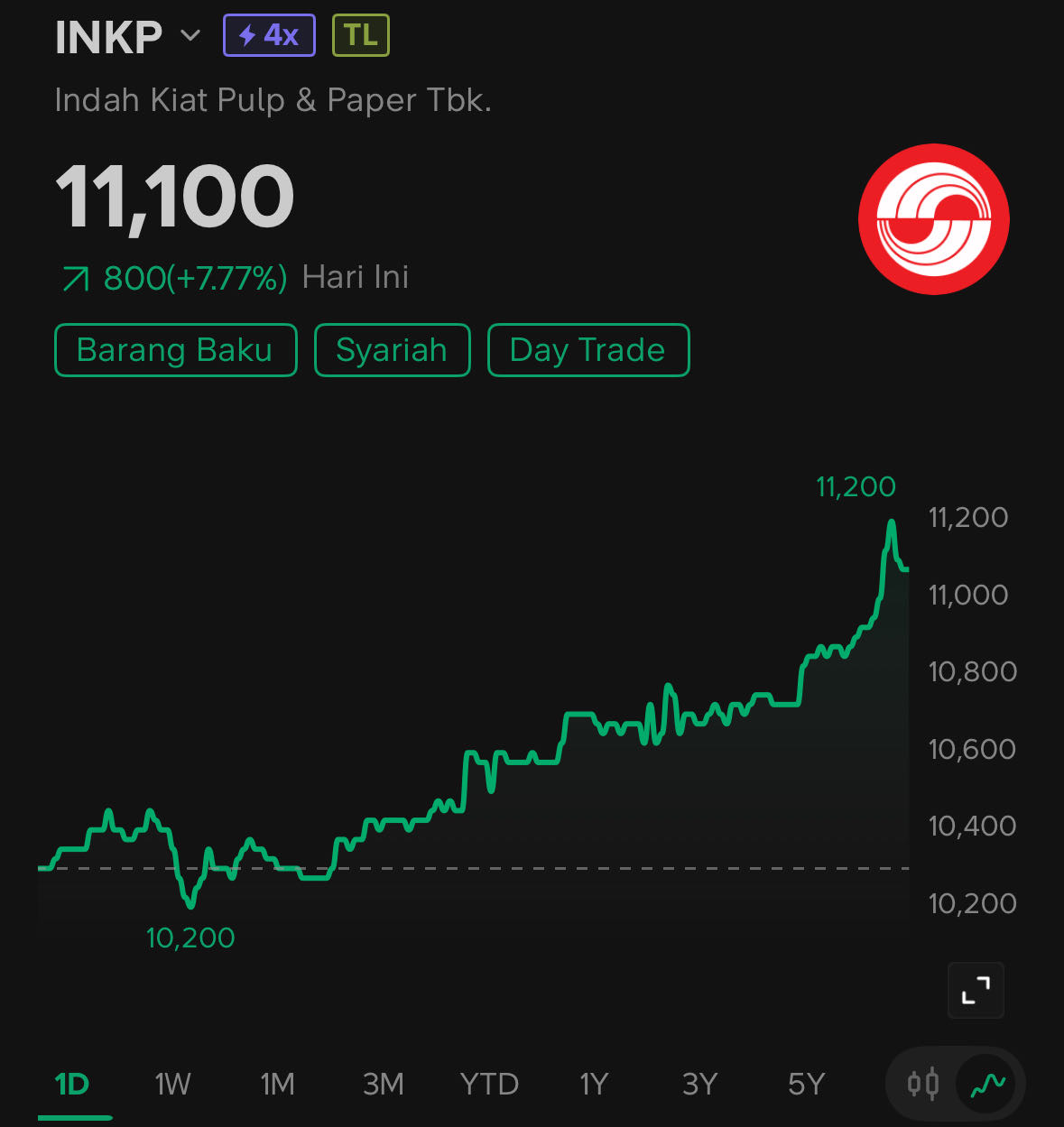Show the 3Y chart range

[699, 1084]
